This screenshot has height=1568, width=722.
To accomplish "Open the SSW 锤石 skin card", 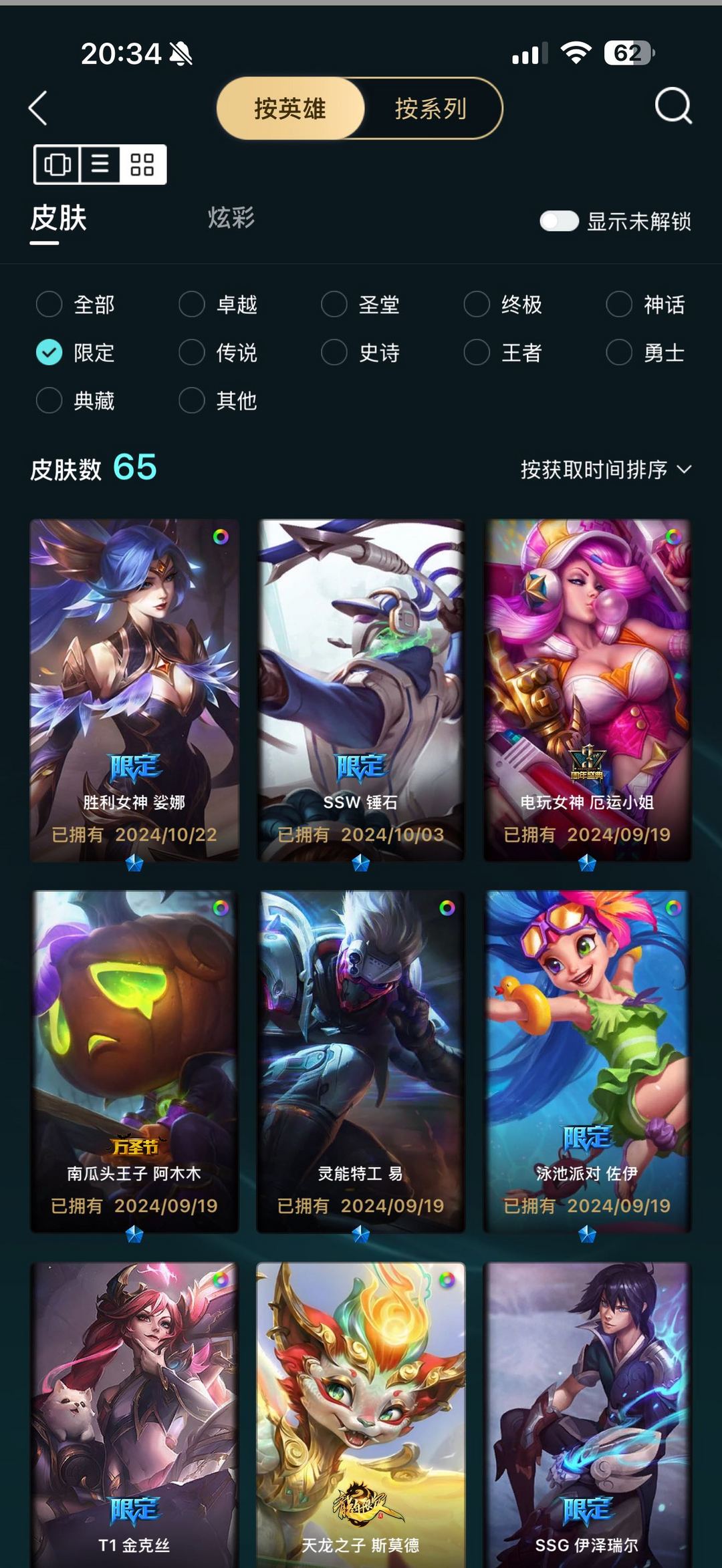I will pos(361,690).
